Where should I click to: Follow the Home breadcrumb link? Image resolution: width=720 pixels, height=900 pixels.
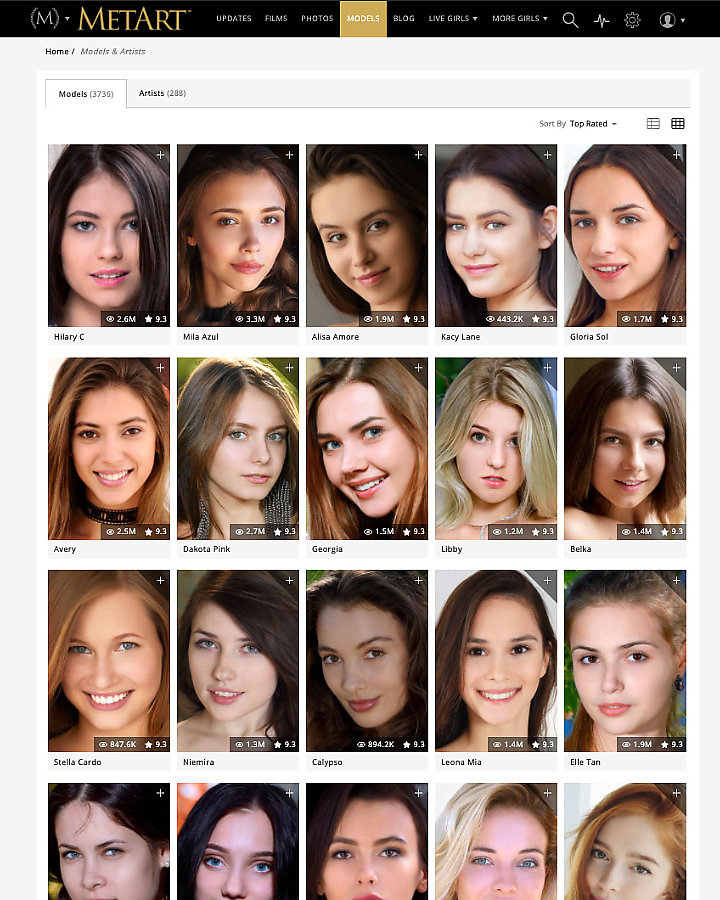coord(57,51)
